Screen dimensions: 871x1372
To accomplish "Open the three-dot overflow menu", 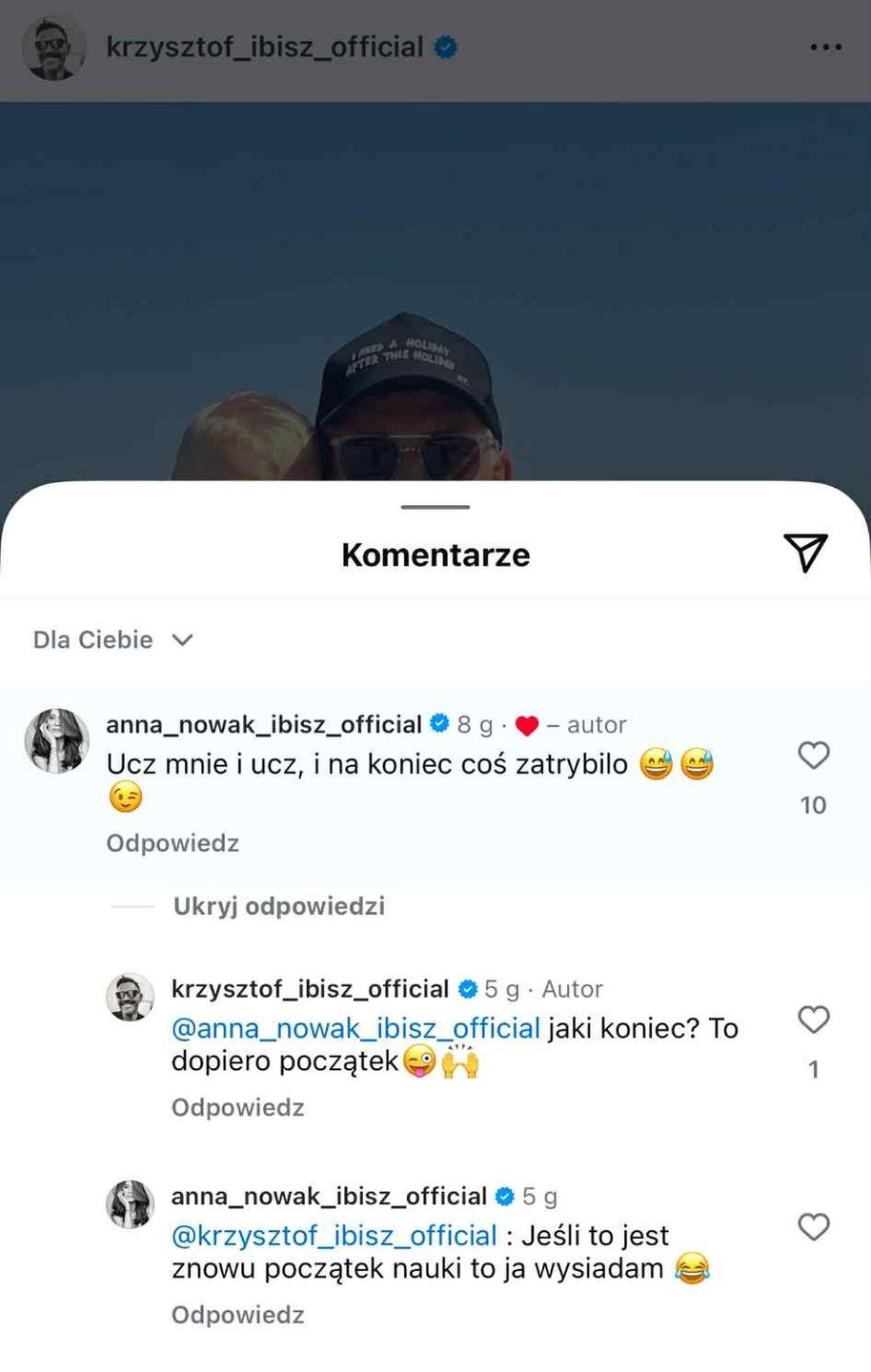I will (x=825, y=47).
